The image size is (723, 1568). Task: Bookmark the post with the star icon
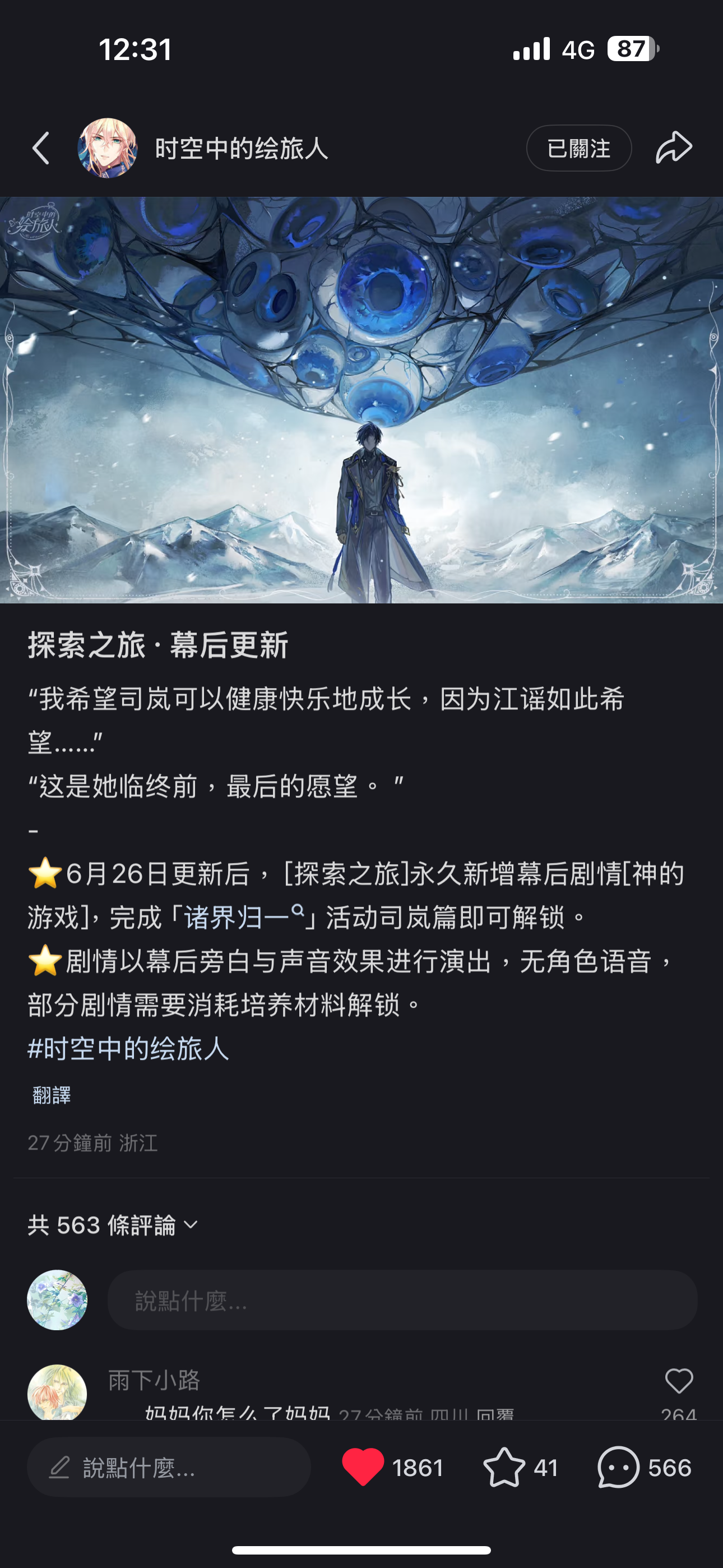(x=504, y=1468)
